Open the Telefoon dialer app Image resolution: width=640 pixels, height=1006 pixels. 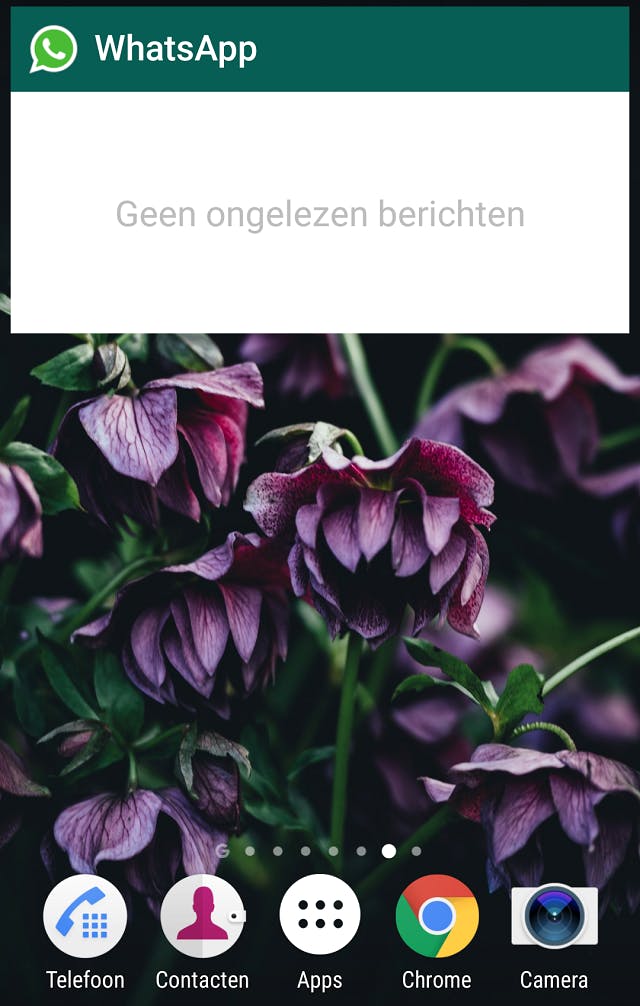[85, 917]
